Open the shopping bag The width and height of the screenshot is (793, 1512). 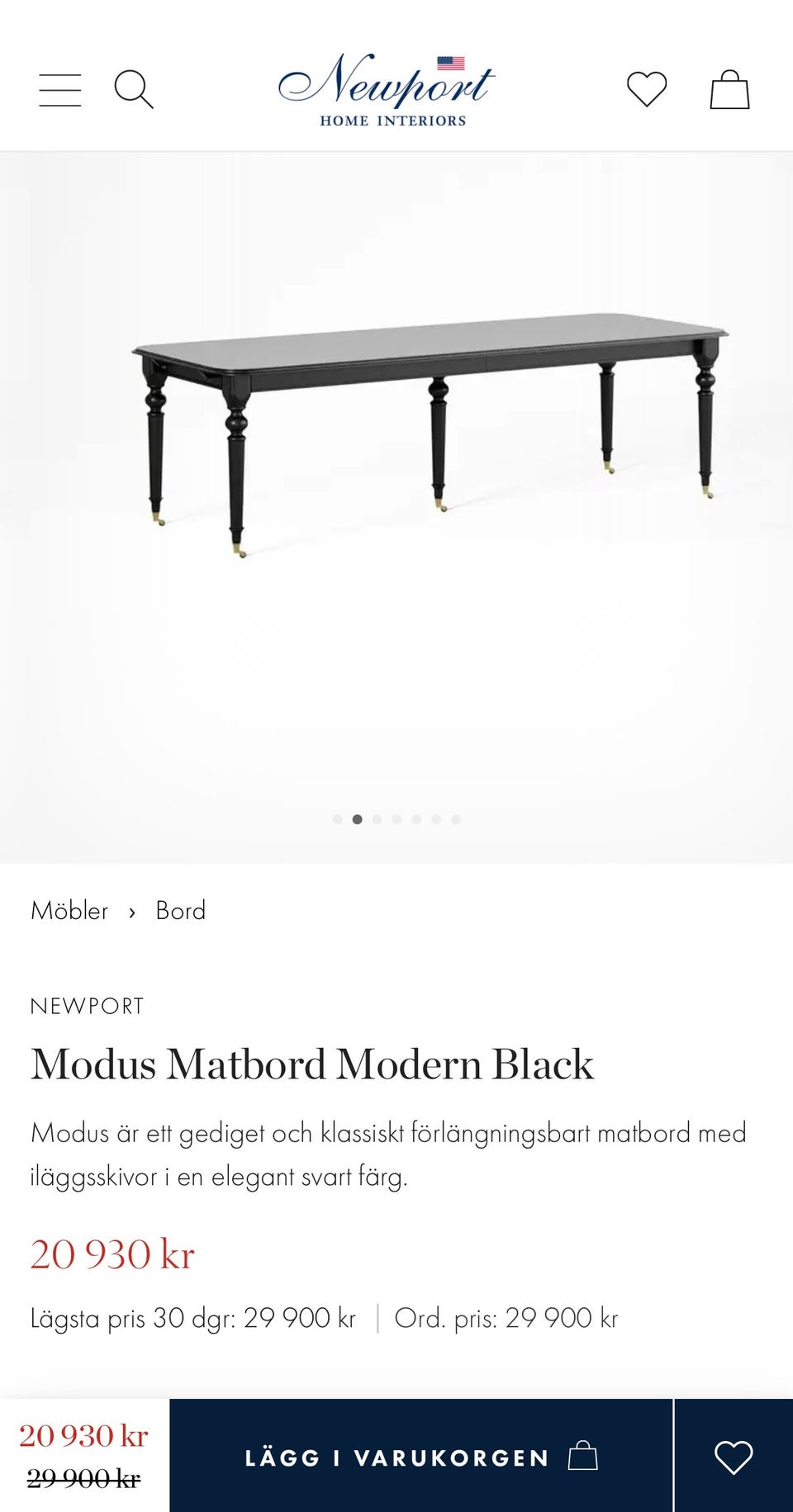pos(729,89)
